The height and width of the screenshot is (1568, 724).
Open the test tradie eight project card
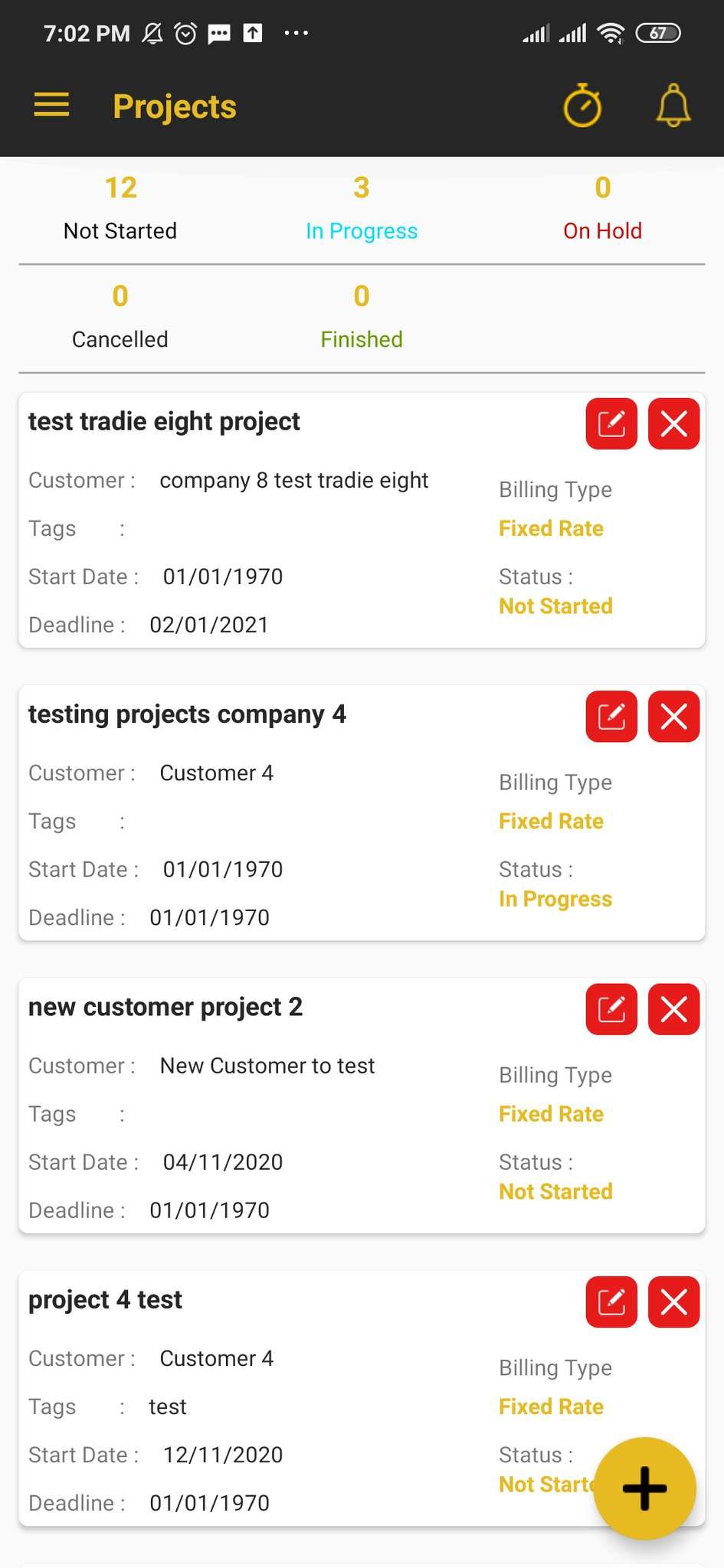tap(362, 521)
